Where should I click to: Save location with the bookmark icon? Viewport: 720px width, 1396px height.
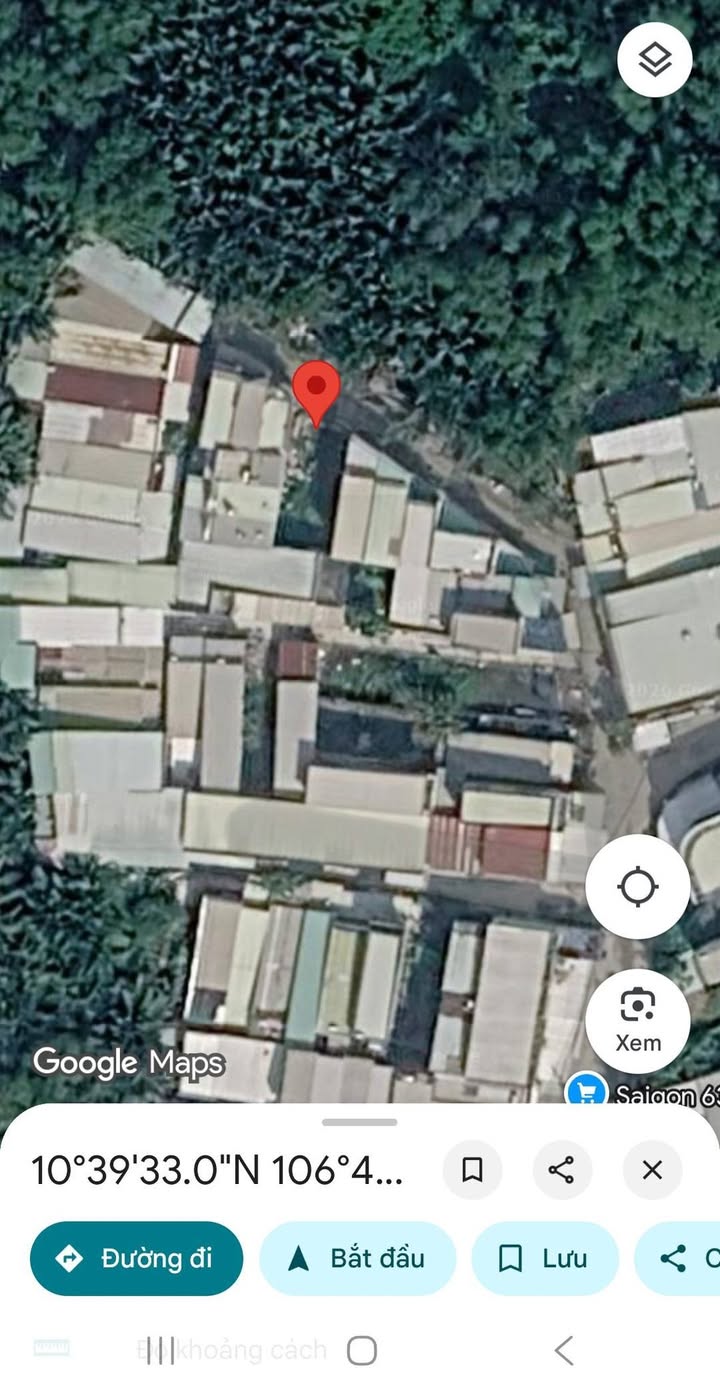472,1169
